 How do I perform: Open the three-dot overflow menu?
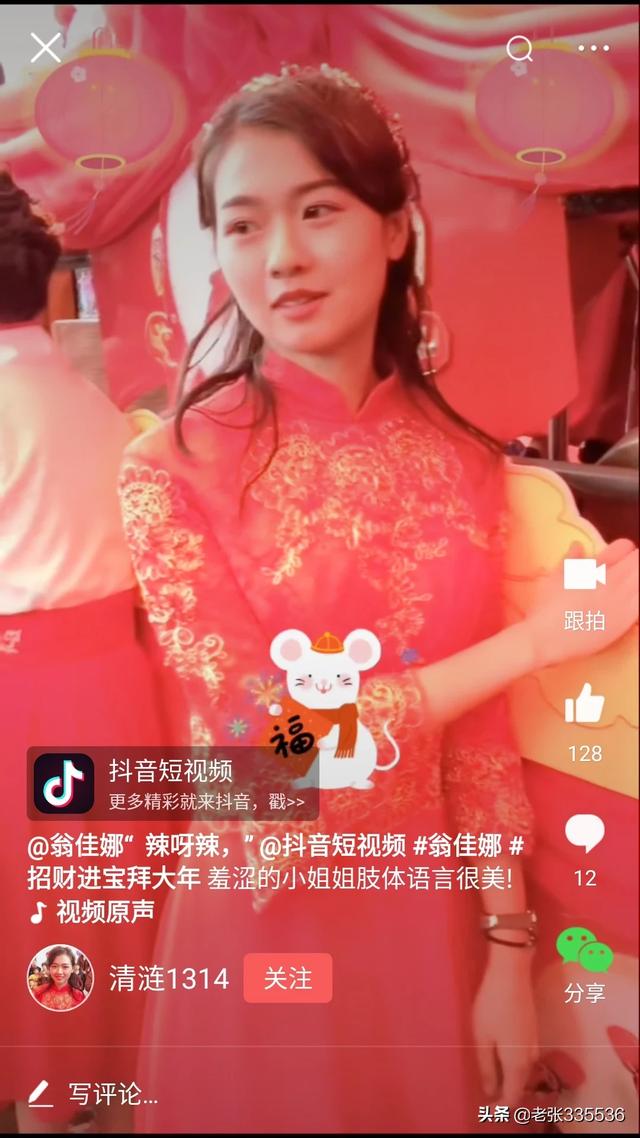pyautogui.click(x=593, y=48)
